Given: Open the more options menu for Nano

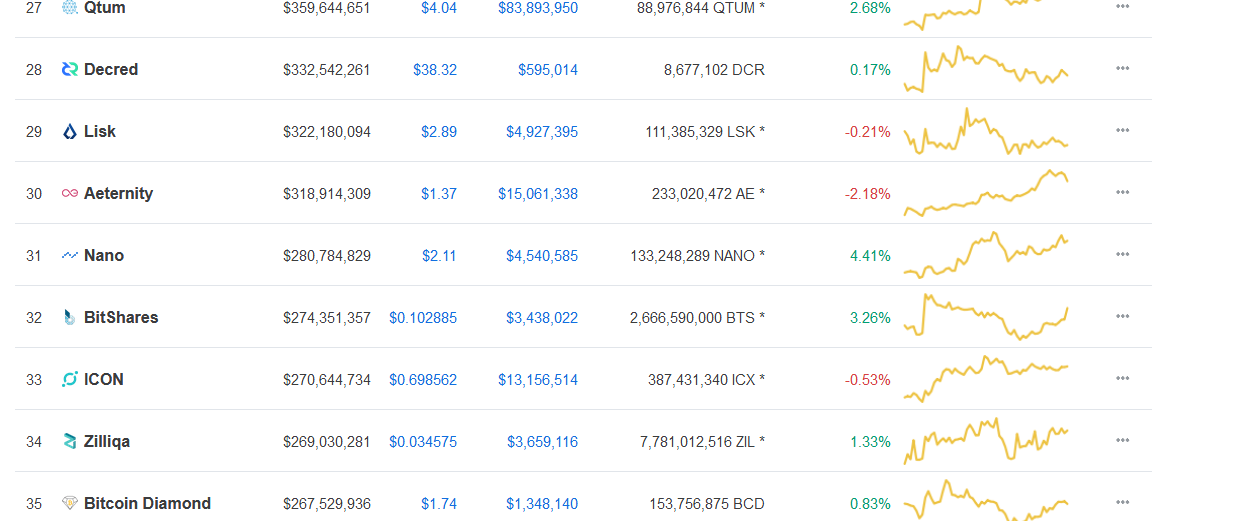Looking at the screenshot, I should coord(1122,254).
